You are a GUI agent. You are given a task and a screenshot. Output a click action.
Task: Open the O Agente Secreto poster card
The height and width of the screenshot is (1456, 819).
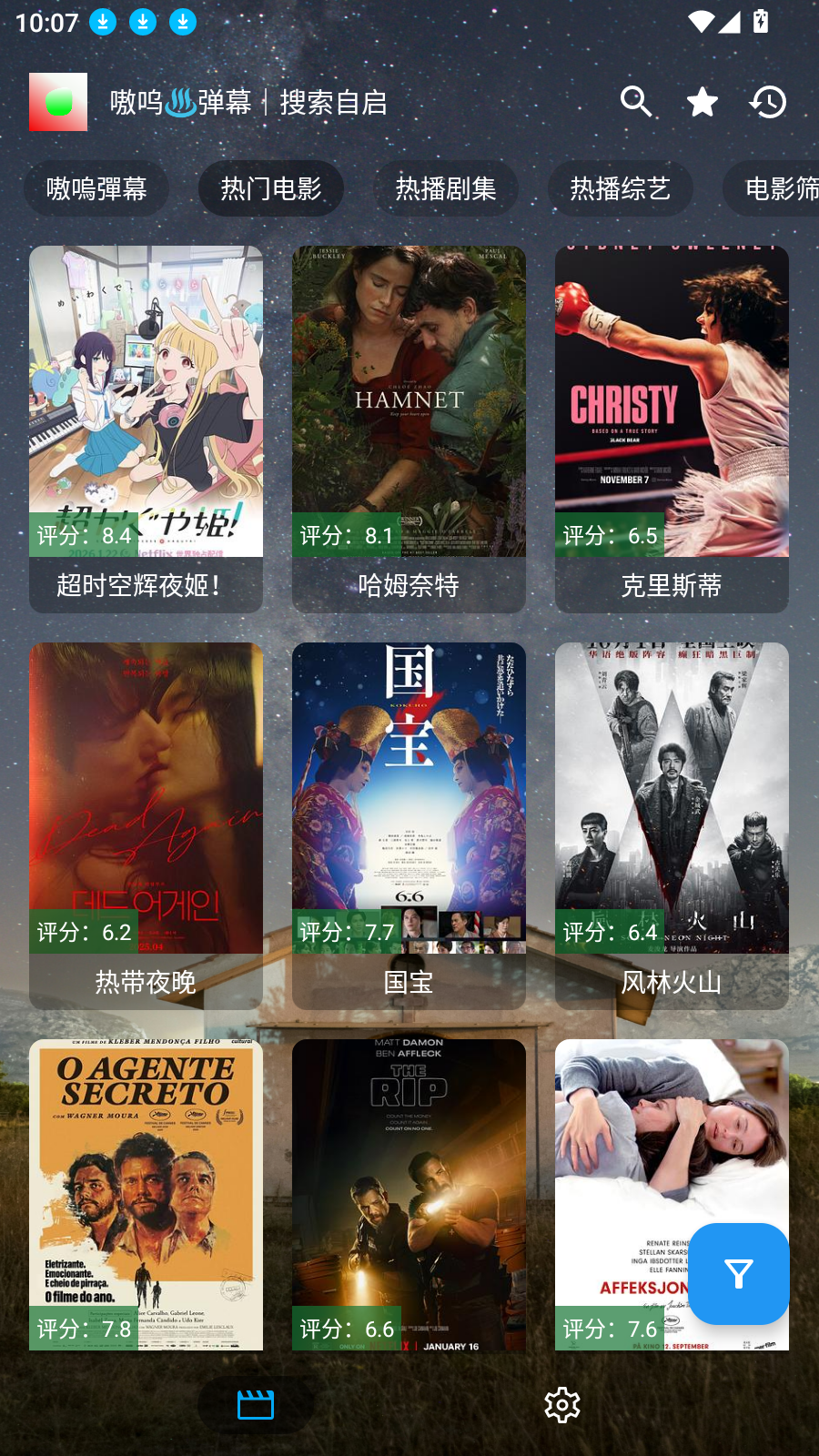point(146,1192)
